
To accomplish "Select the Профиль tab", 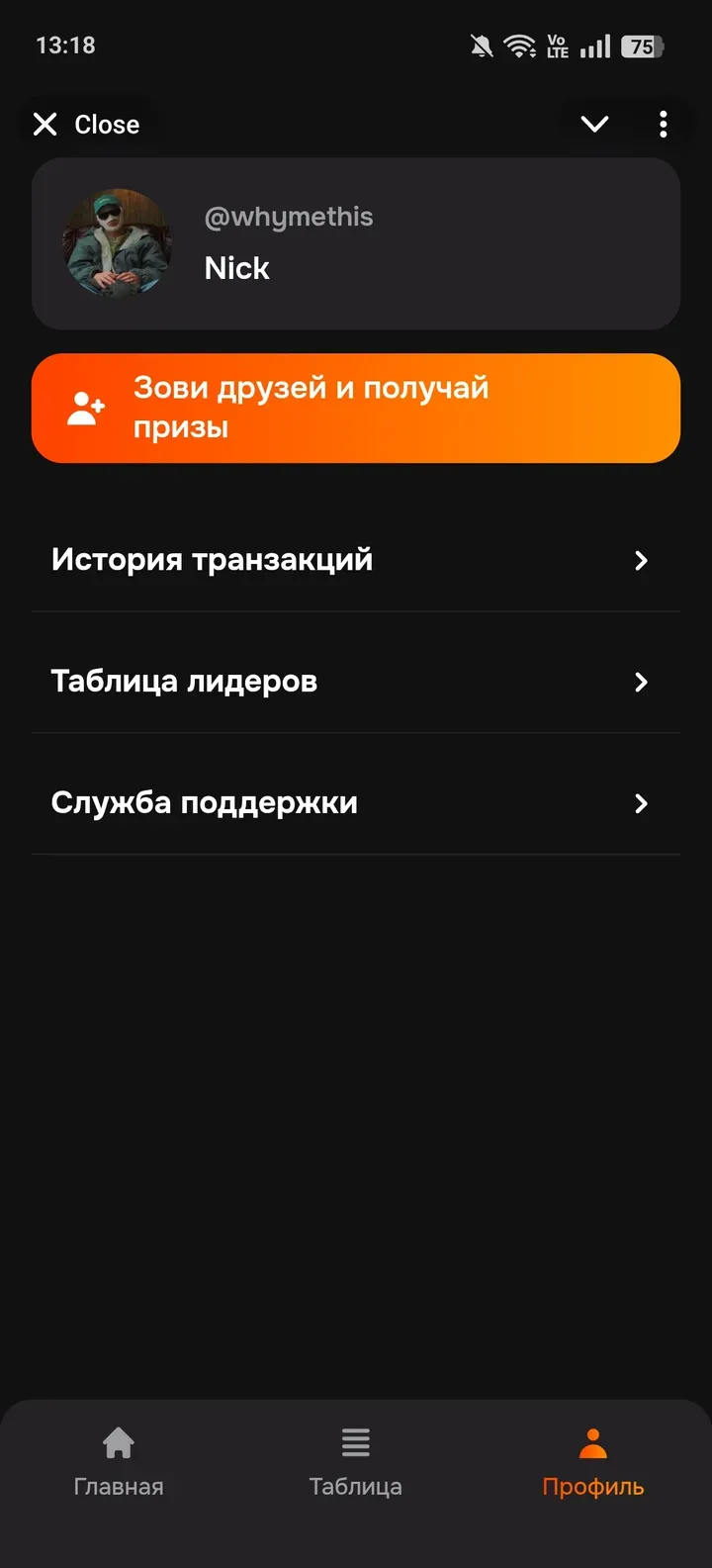I will [x=593, y=1462].
